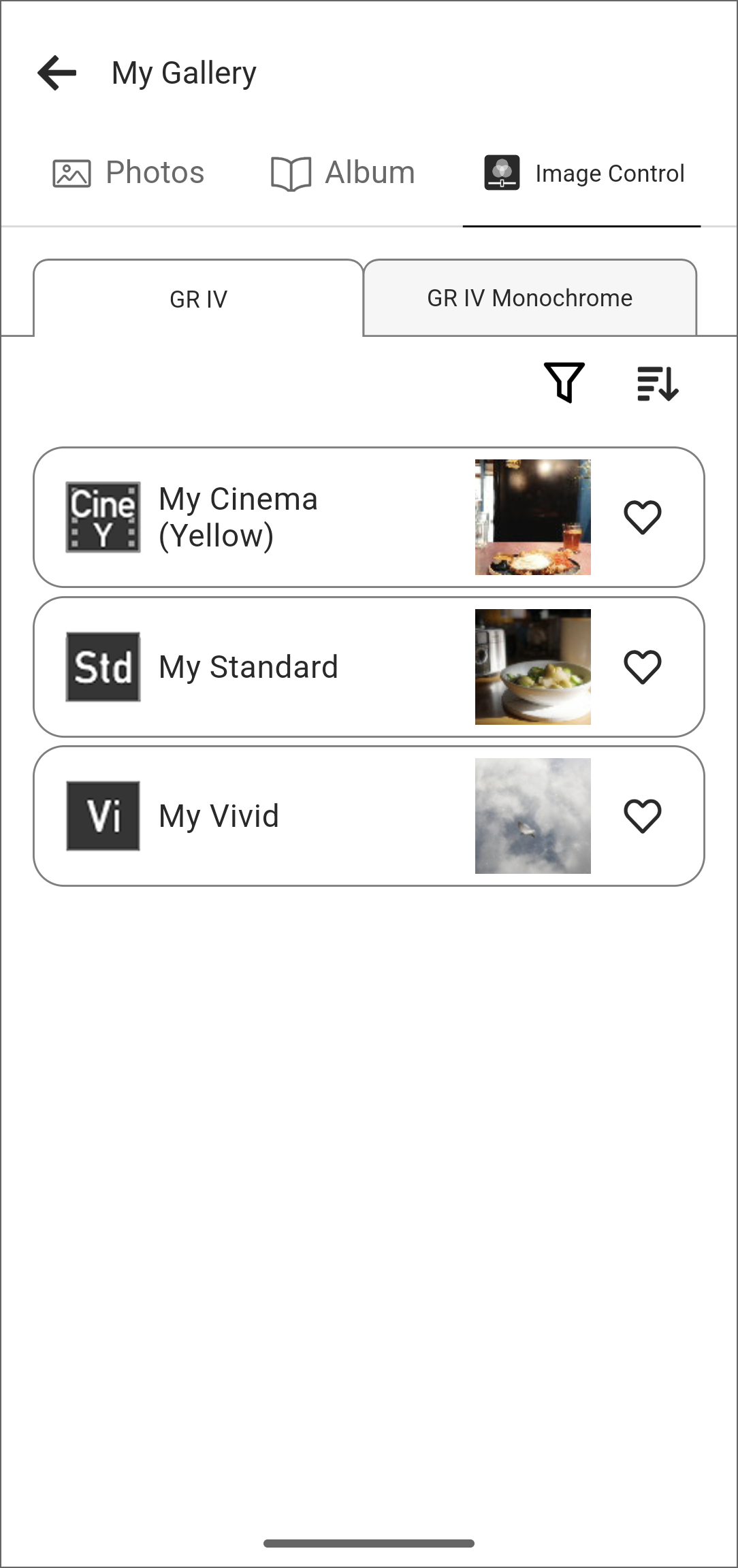
Task: Select the Vi preset badge
Action: [102, 815]
